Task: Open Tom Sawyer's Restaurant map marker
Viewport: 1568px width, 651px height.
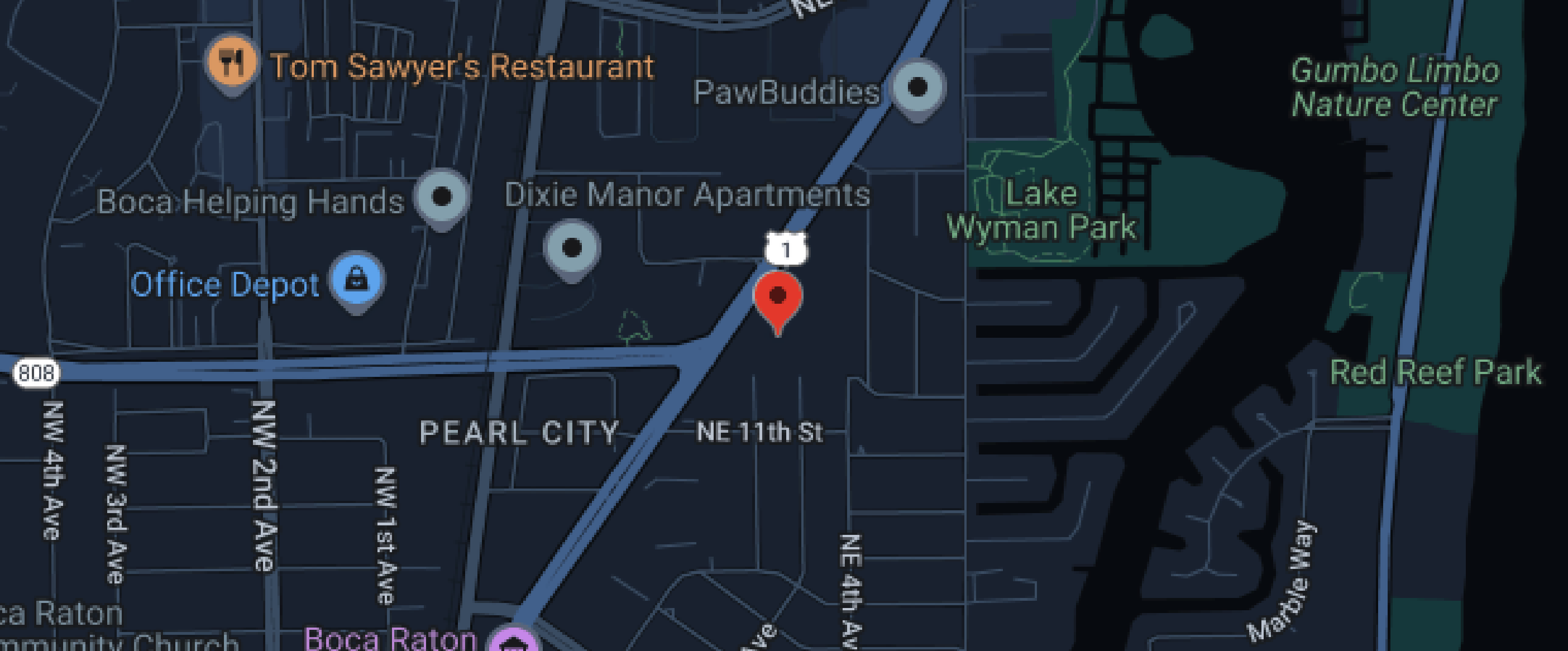Action: (232, 61)
